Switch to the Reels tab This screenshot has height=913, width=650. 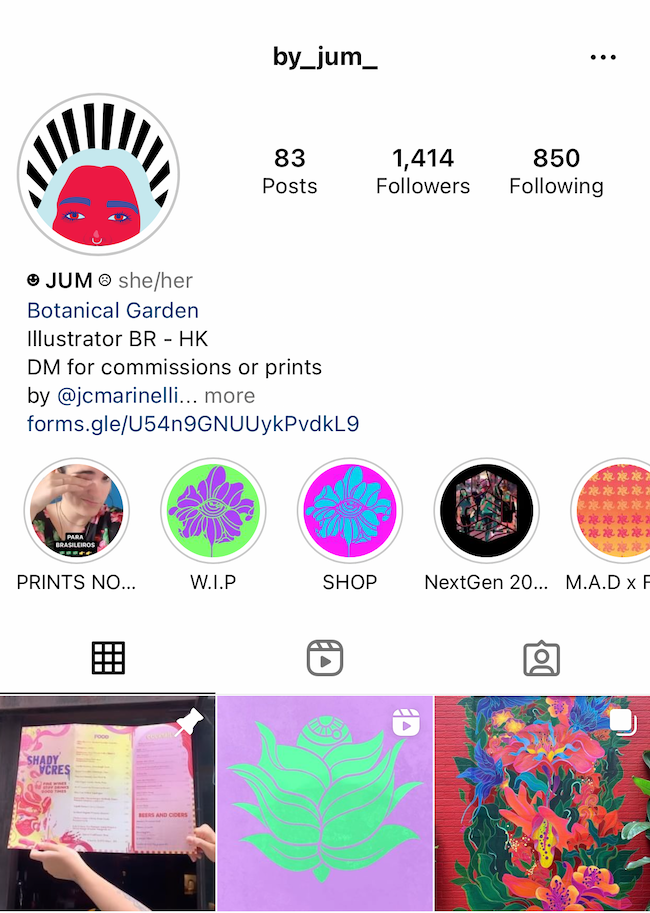324,658
